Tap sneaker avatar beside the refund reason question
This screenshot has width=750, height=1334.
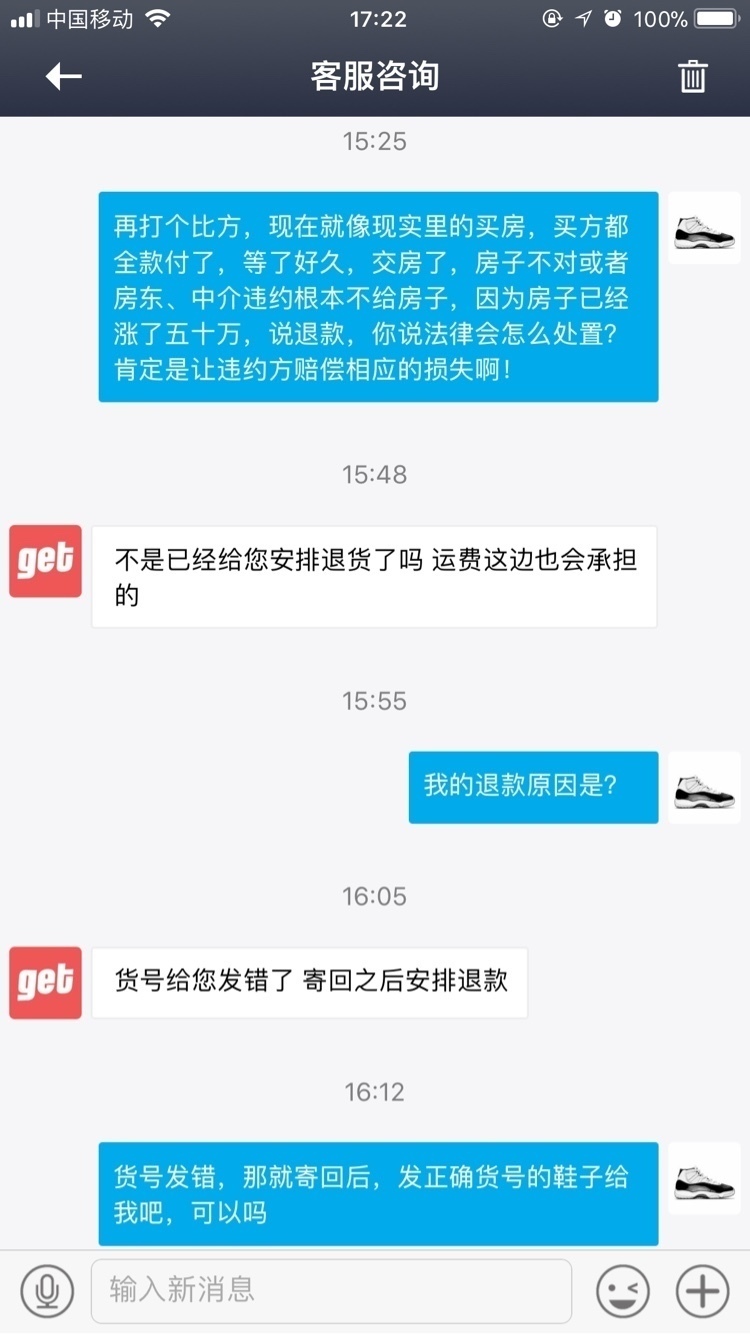[704, 787]
